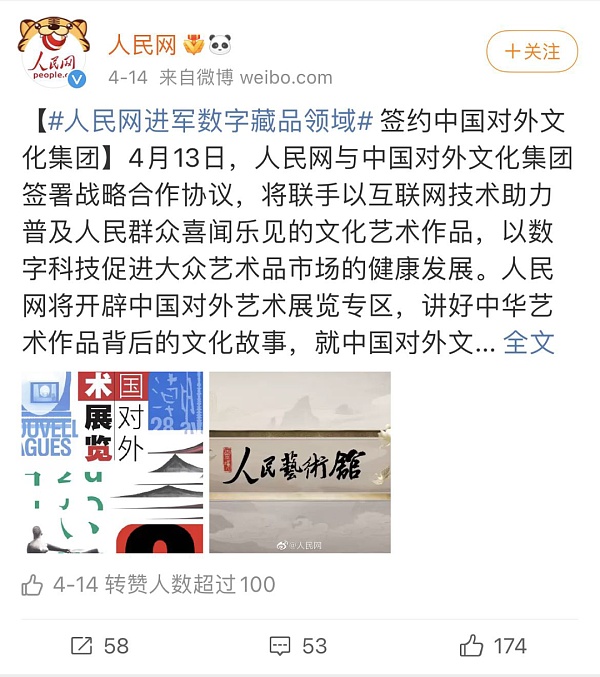Image resolution: width=600 pixels, height=677 pixels.
Task: Expand full post via 全文
Action: click(x=529, y=342)
